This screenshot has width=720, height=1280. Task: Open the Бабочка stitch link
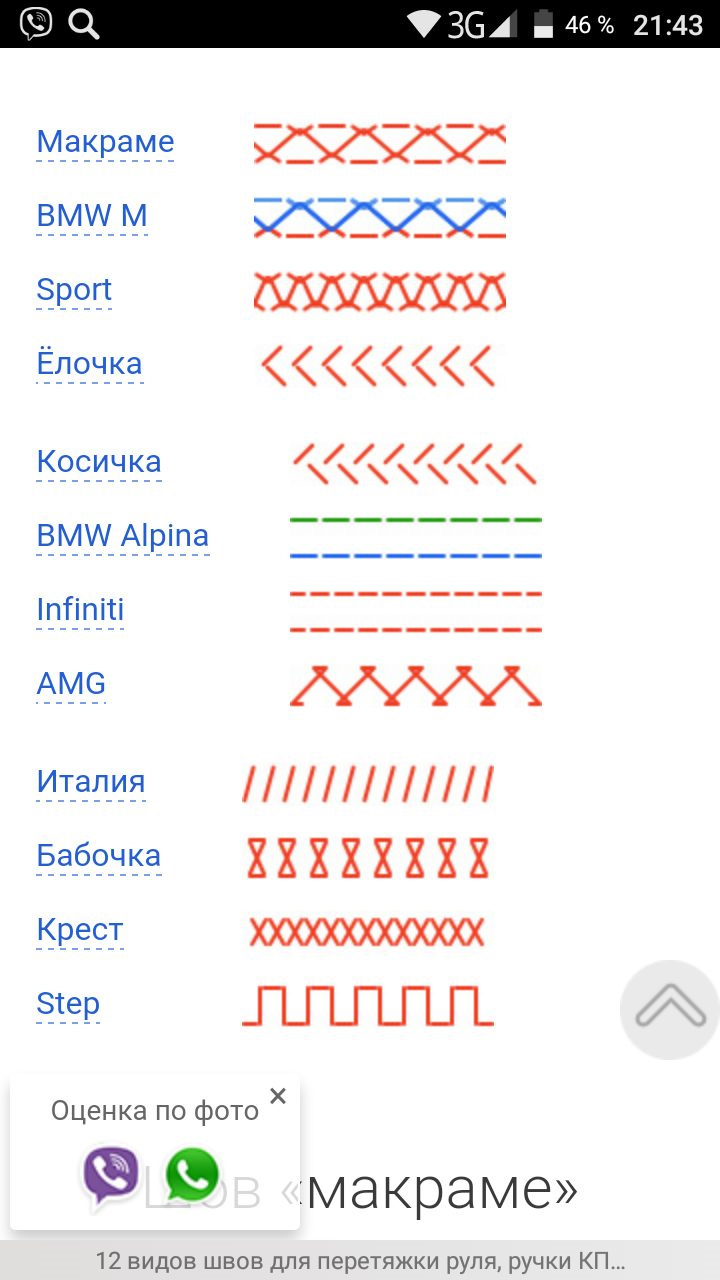(99, 856)
